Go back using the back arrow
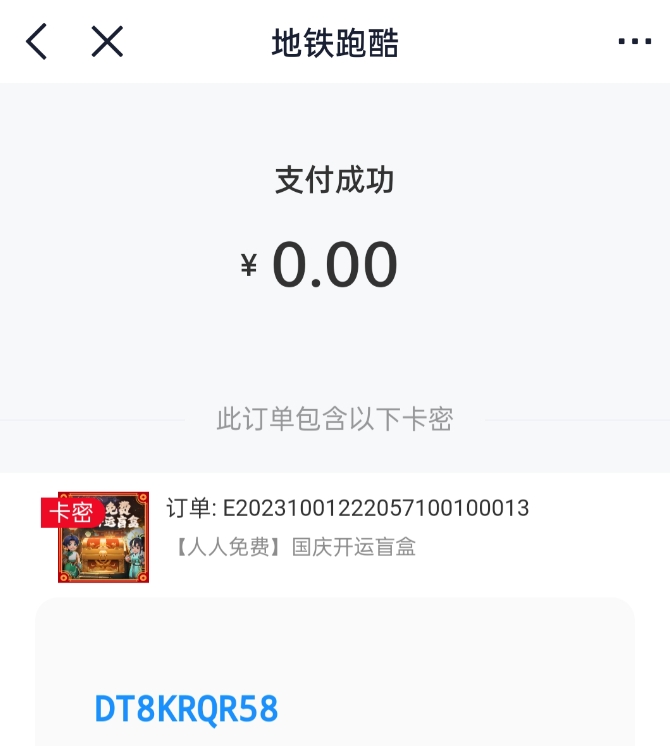 click(37, 42)
